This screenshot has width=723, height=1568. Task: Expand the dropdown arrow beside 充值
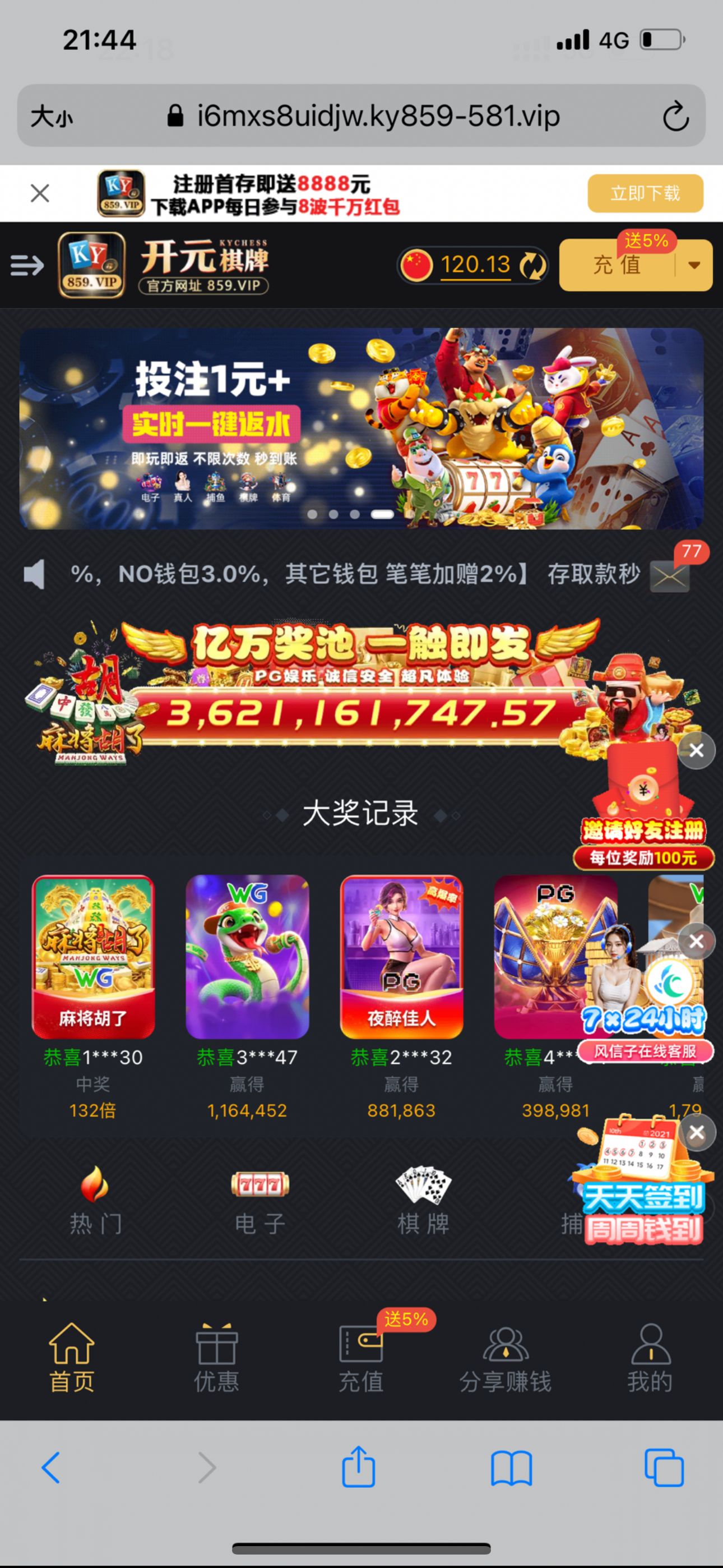[x=694, y=265]
